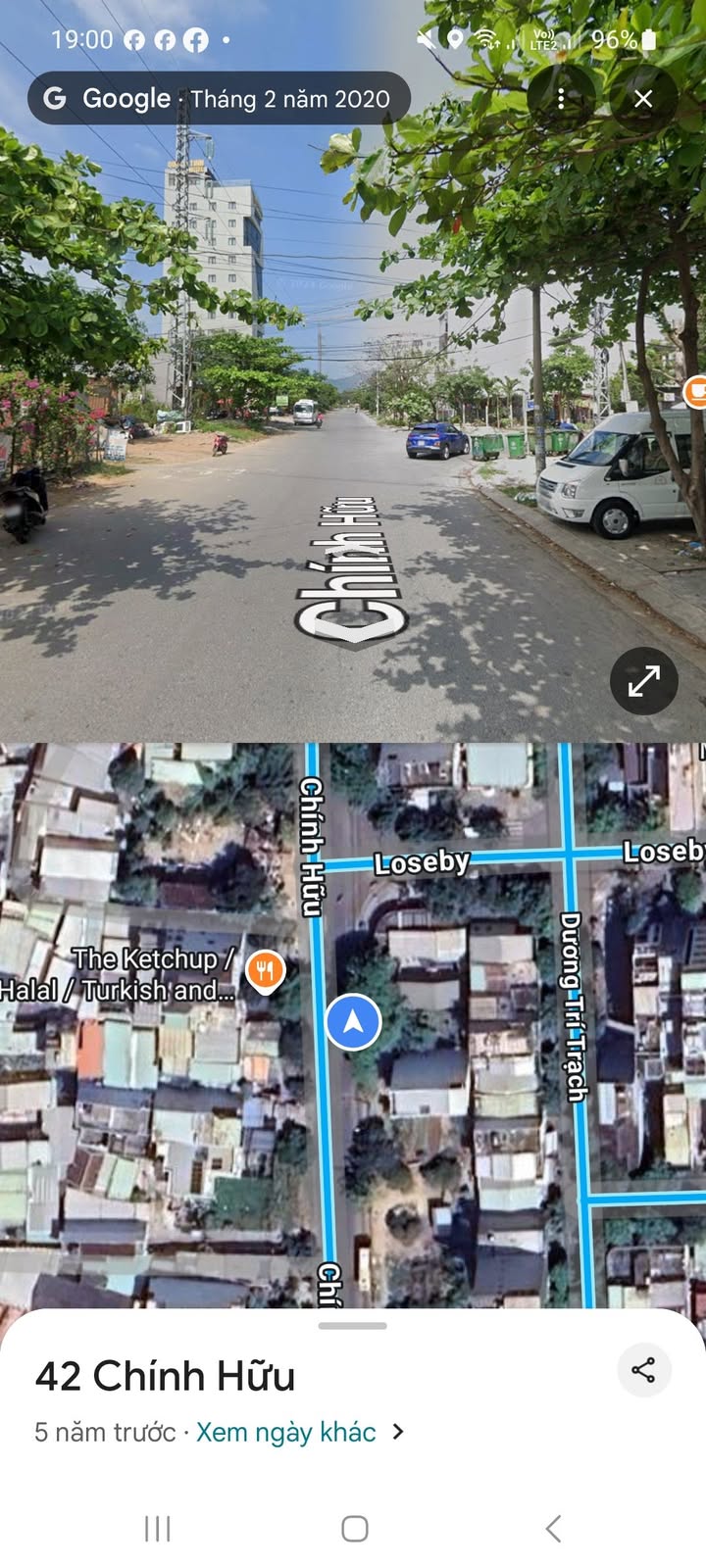Image resolution: width=706 pixels, height=1568 pixels.
Task: Expand Street View to full screen
Action: click(643, 680)
